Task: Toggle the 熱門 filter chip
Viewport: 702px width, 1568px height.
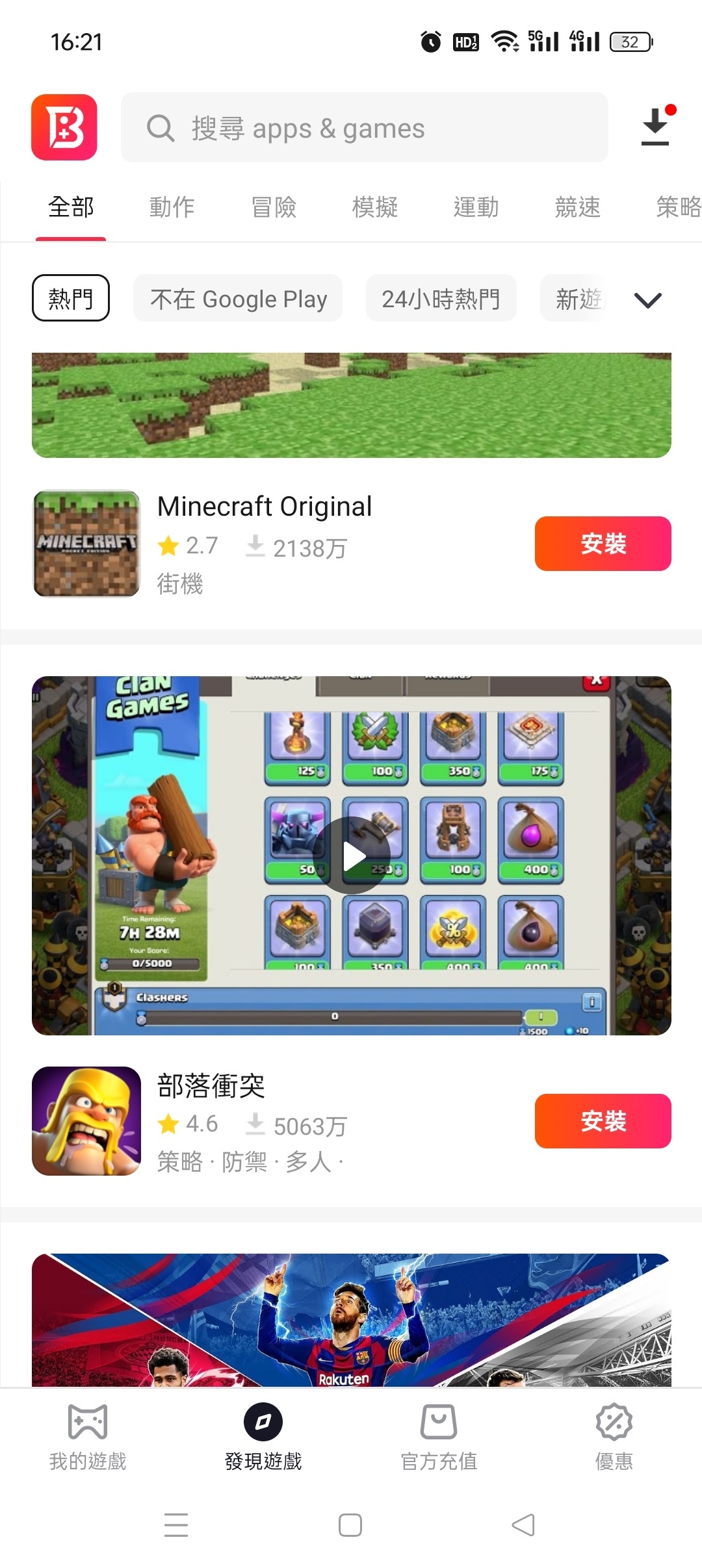Action: 70,298
